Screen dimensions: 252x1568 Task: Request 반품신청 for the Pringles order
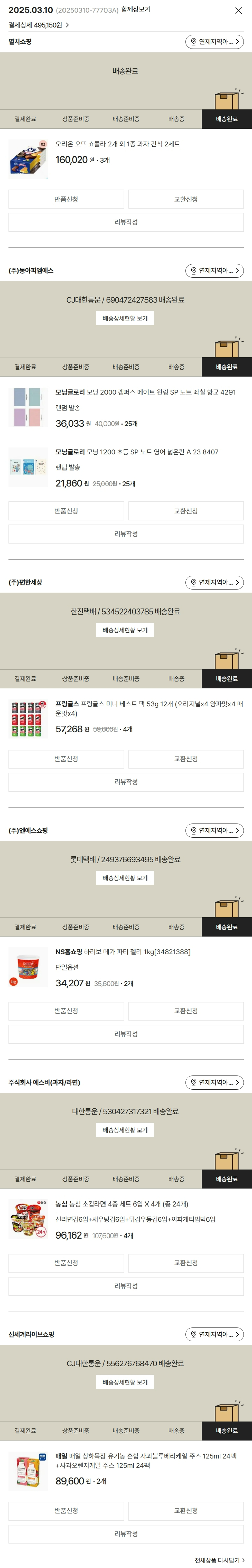click(66, 759)
